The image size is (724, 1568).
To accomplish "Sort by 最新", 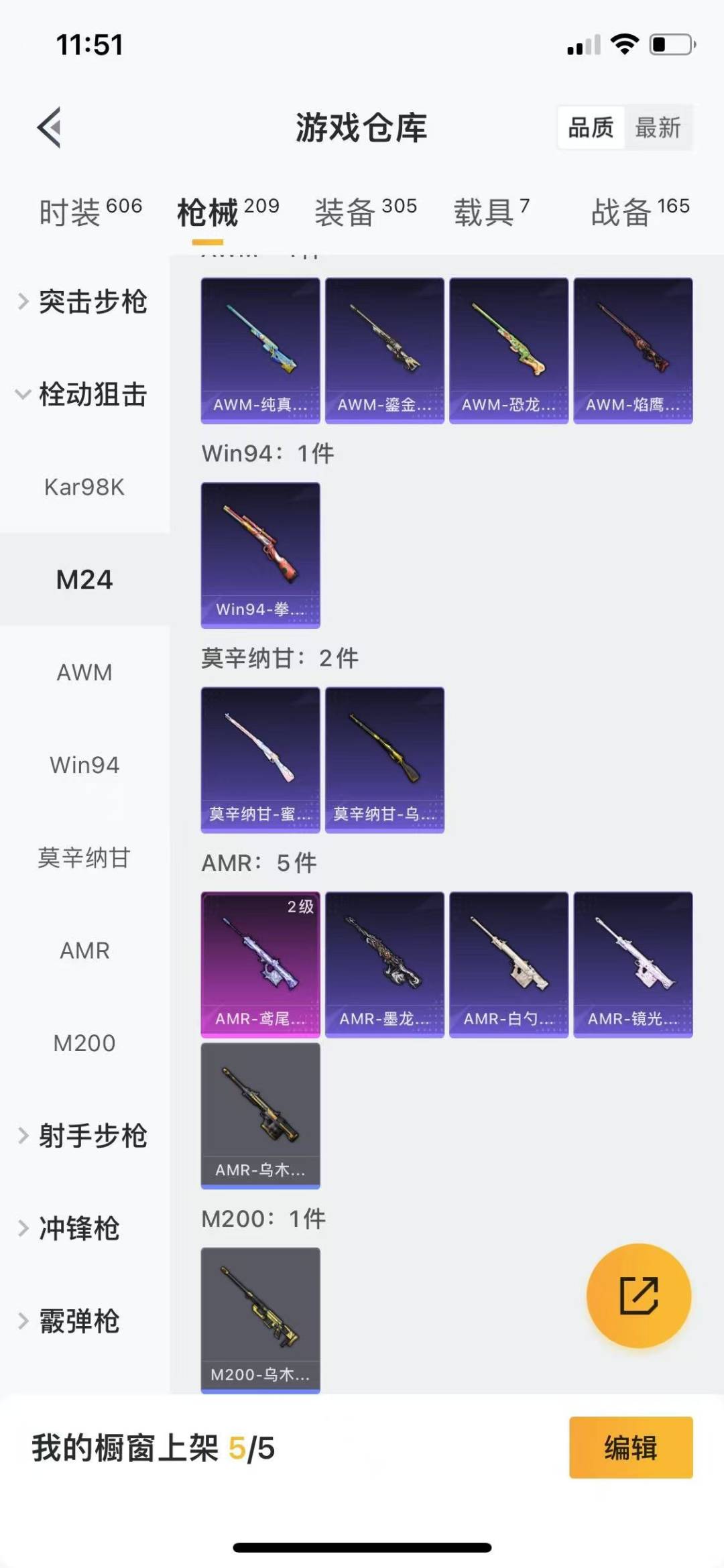I will click(657, 127).
